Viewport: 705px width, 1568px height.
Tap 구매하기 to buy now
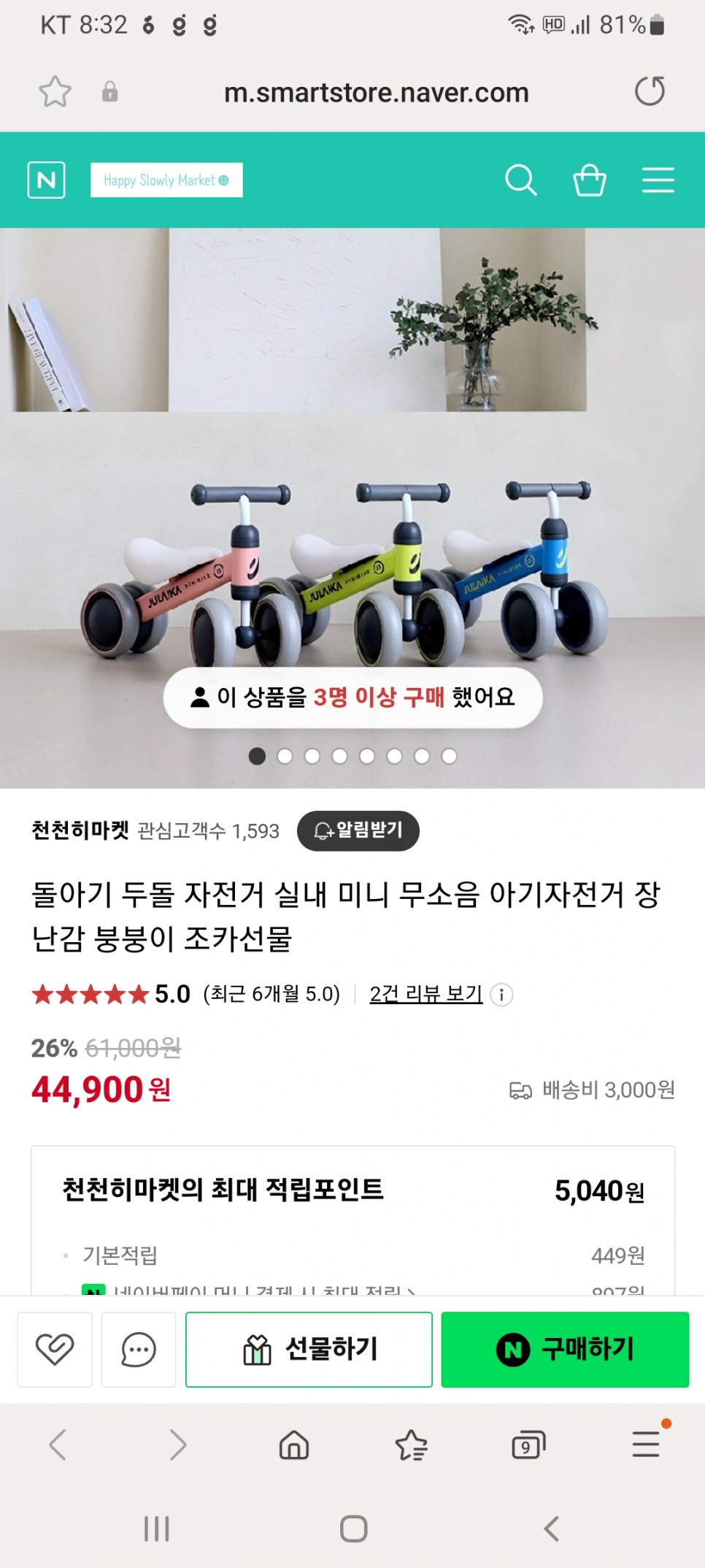click(565, 1349)
